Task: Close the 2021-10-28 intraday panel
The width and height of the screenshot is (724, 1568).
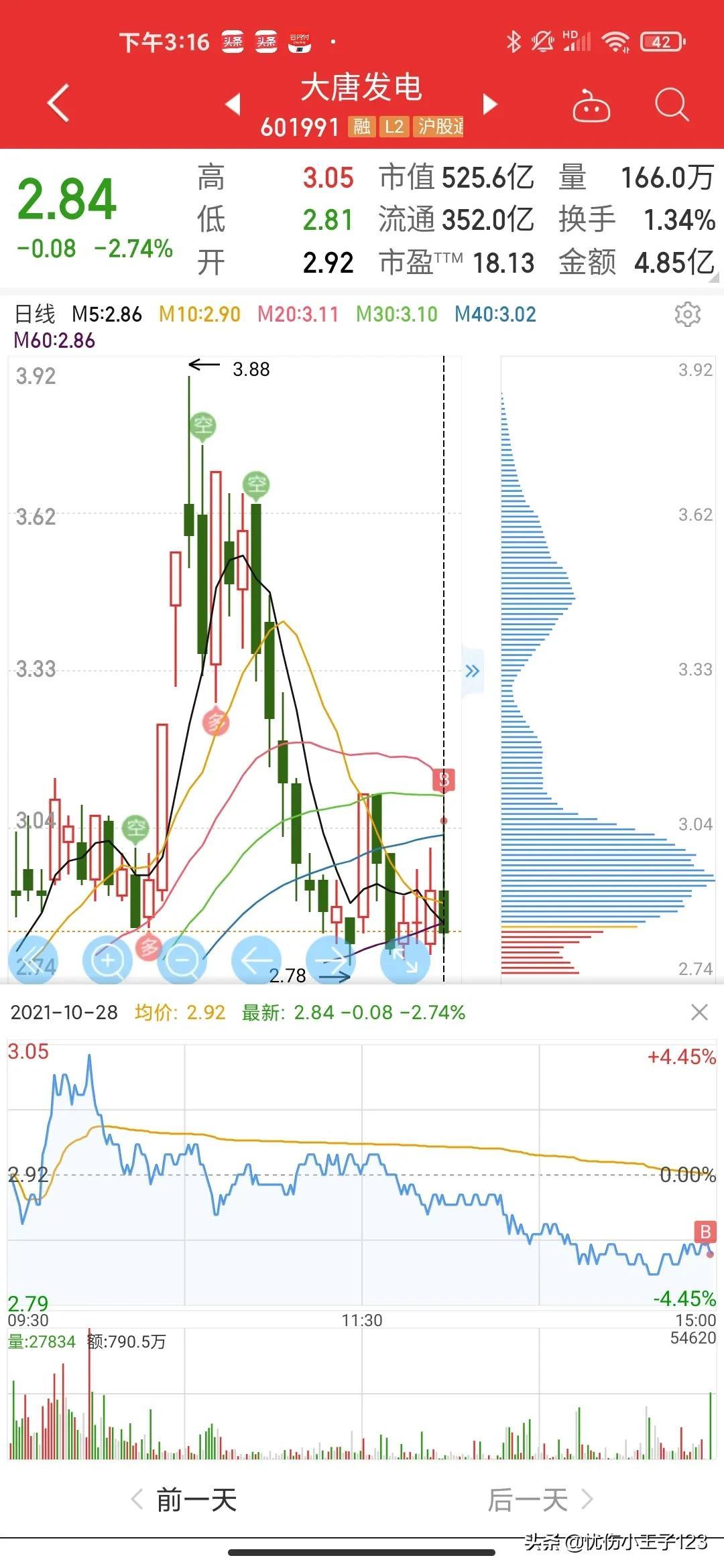Action: pyautogui.click(x=699, y=1012)
